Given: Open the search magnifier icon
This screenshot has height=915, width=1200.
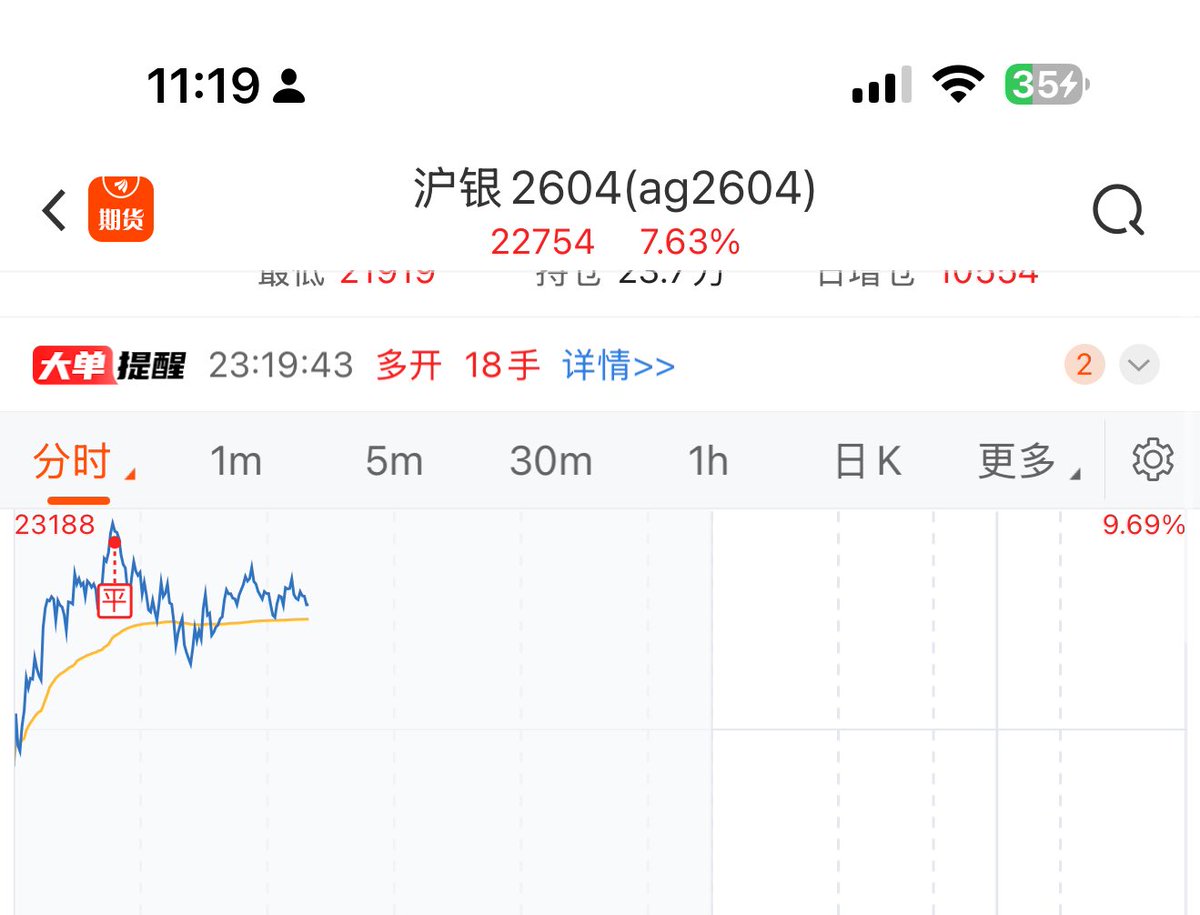Looking at the screenshot, I should coord(1117,211).
